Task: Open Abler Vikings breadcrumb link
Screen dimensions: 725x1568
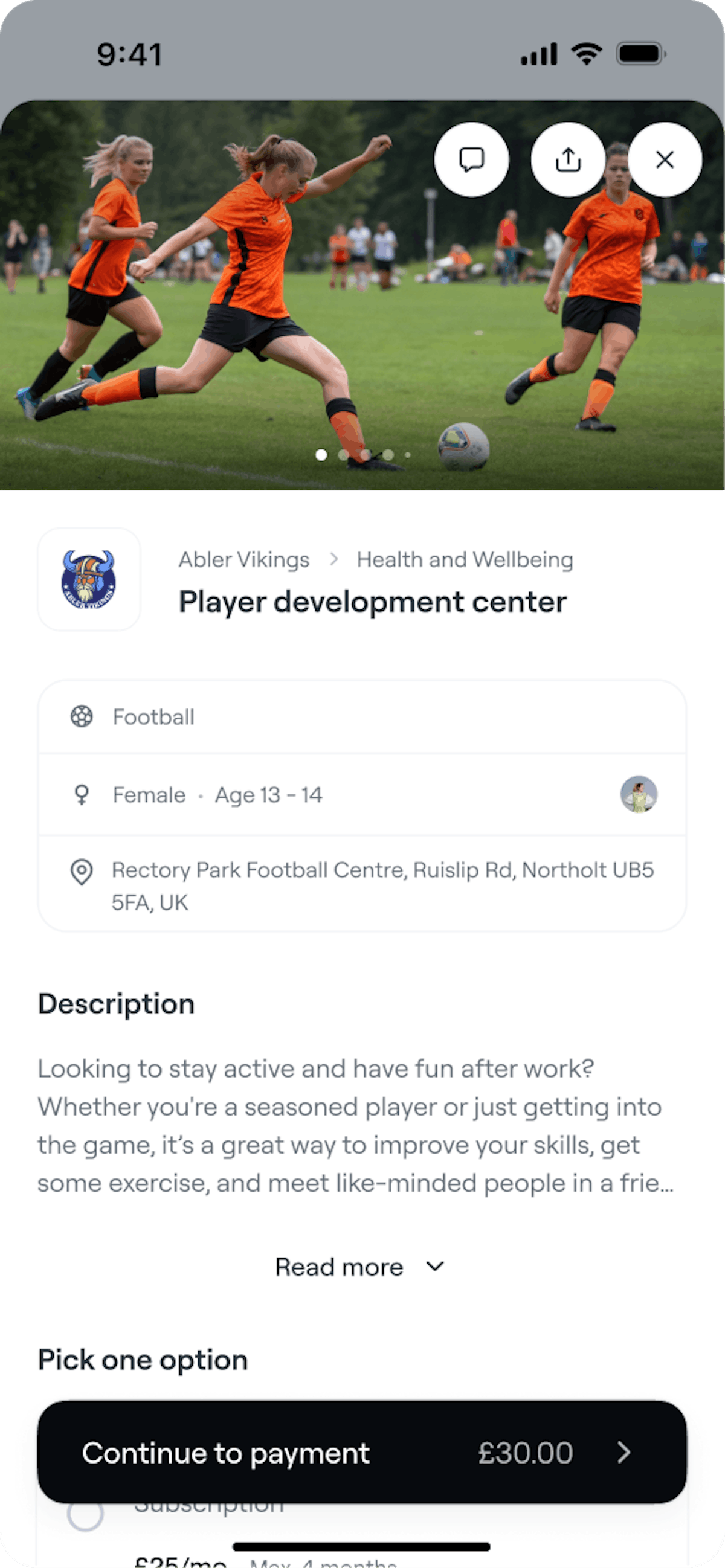Action: click(244, 559)
